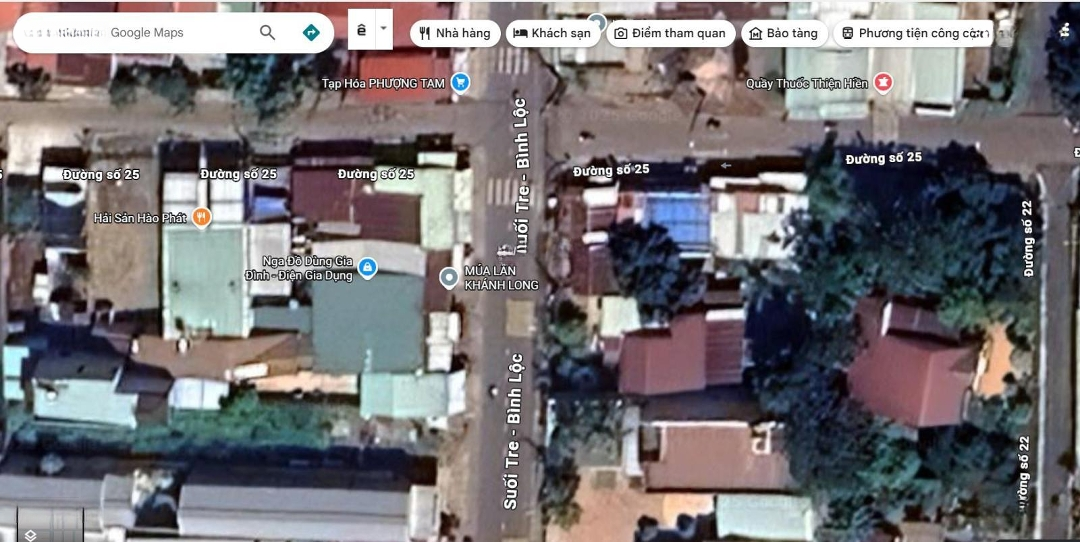This screenshot has height=542, width=1080.
Task: Open the MÚA LÂN KHÁNH LONG pin
Action: (x=450, y=277)
